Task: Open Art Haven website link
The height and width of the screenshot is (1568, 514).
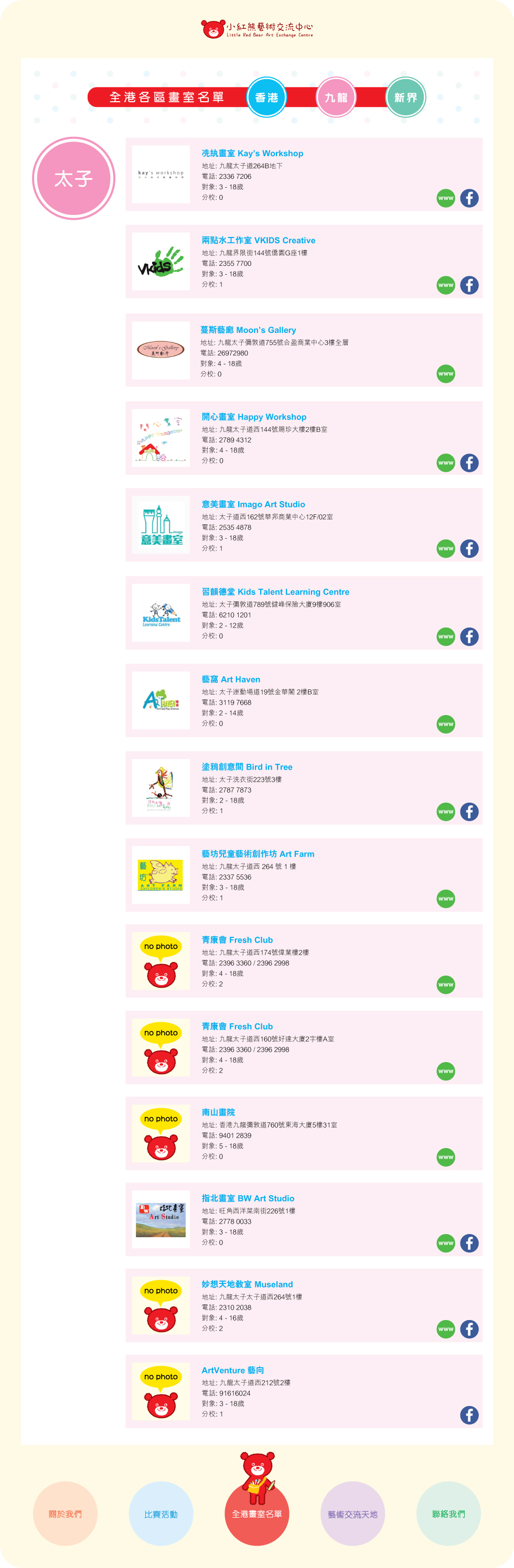Action: 446,724
